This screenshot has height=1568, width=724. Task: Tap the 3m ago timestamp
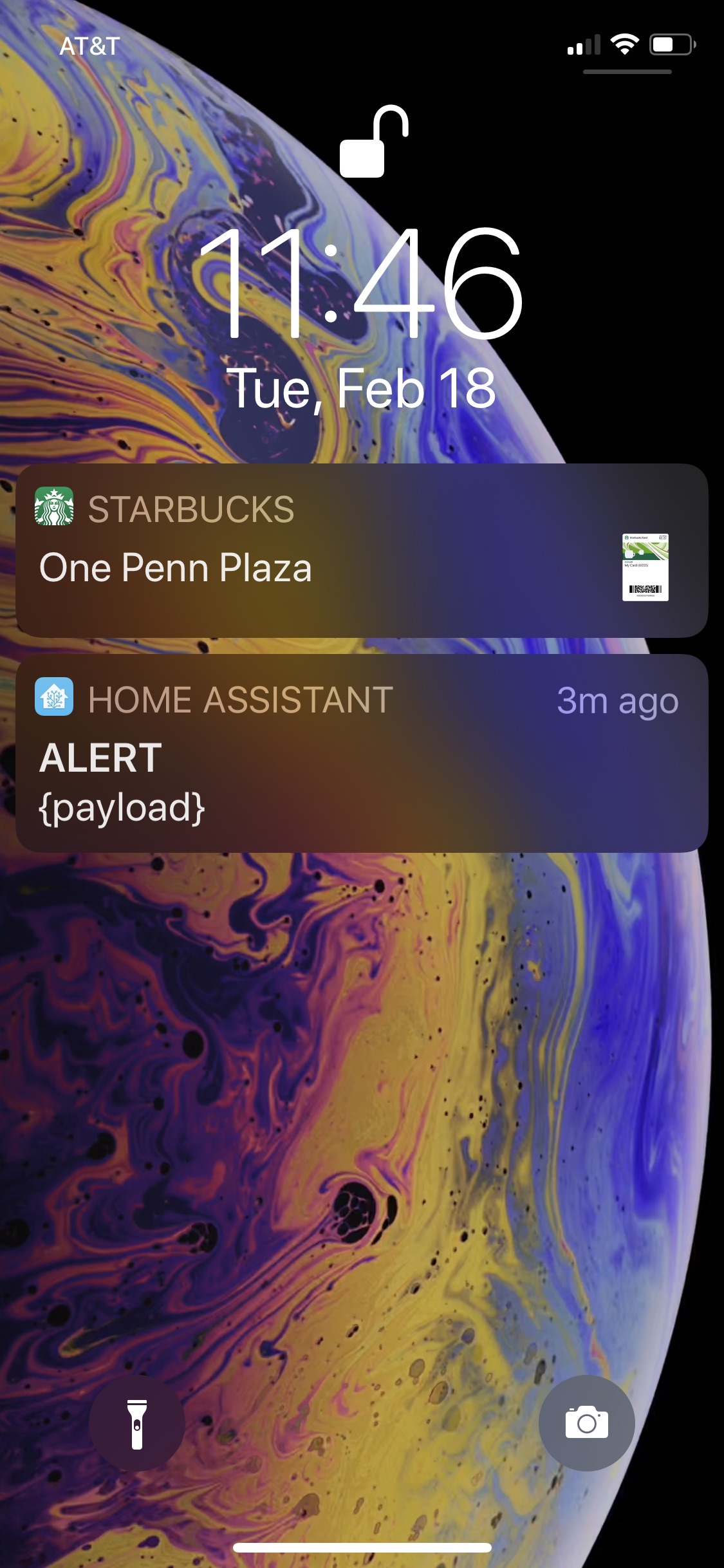(617, 702)
